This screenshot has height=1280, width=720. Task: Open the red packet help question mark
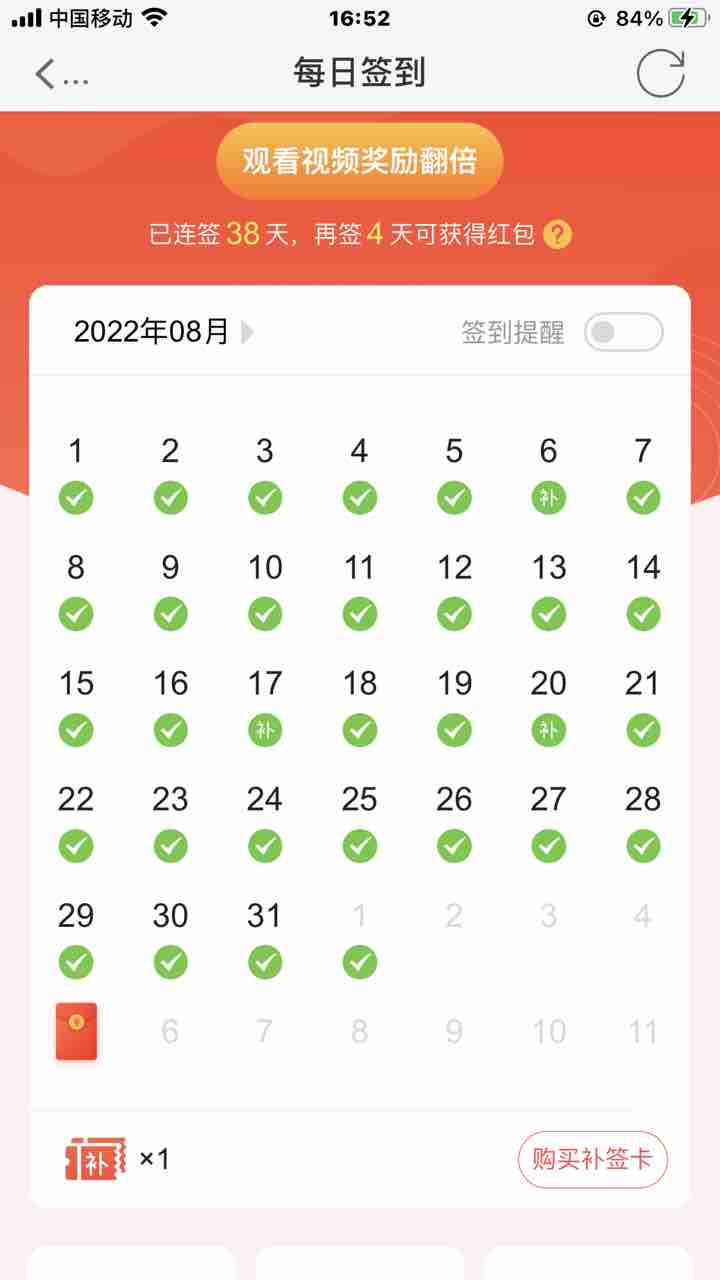558,235
